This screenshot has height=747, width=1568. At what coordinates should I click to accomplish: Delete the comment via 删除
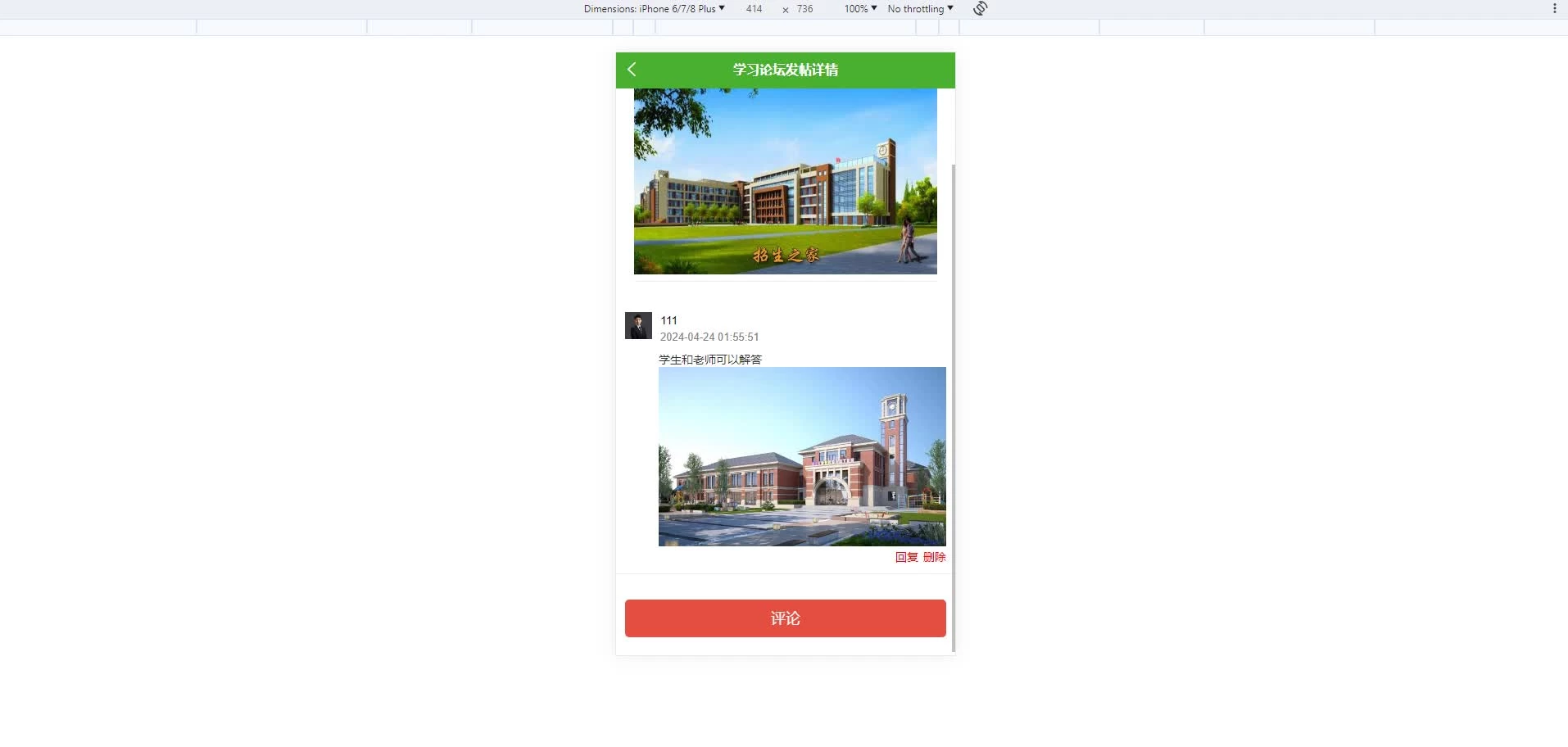pos(935,557)
